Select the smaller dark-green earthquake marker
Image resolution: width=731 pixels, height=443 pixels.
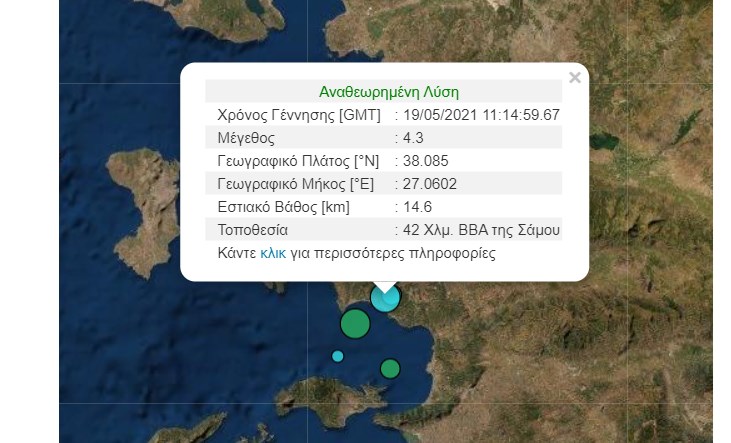tap(390, 368)
